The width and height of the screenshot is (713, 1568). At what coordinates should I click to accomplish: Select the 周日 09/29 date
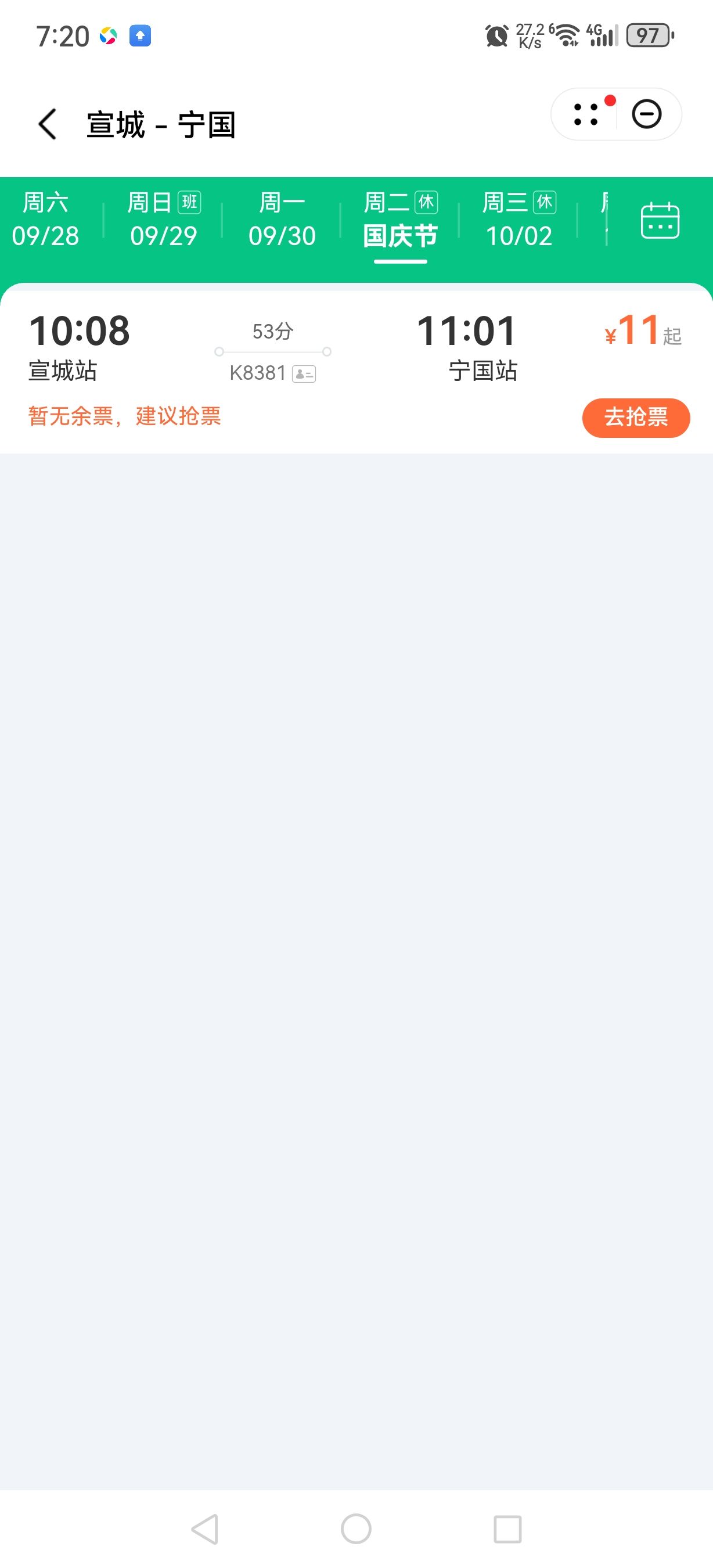164,220
